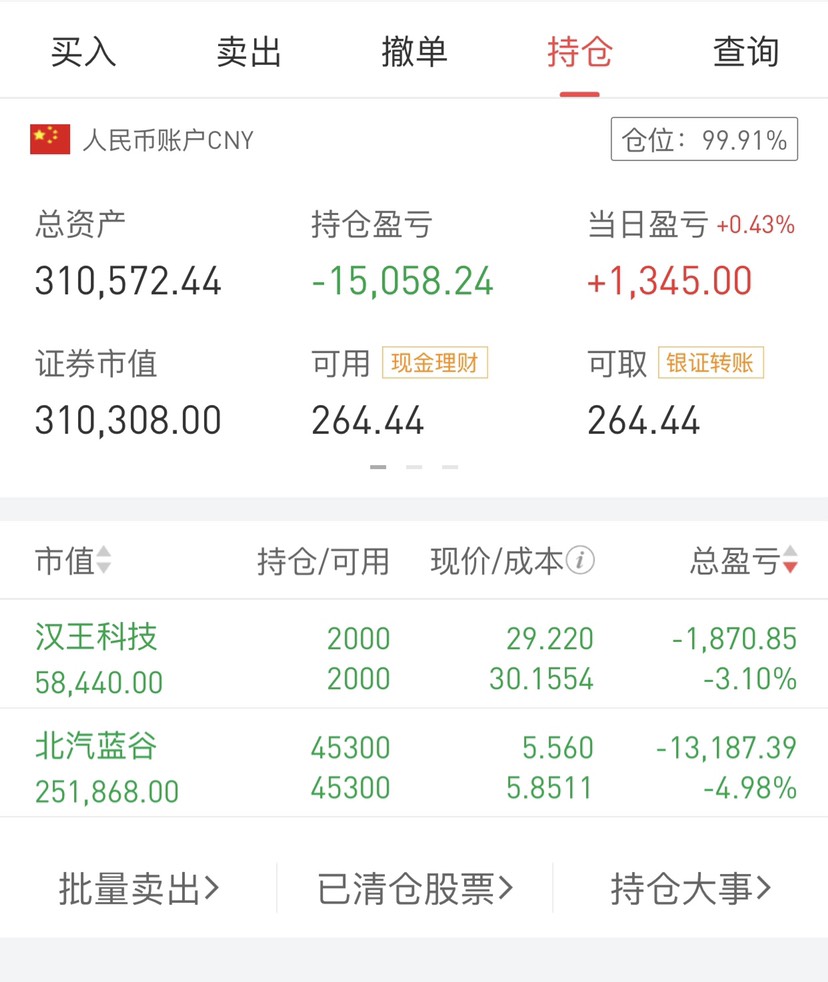Viewport: 828px width, 982px height.
Task: View 已清仓股票 list
Action: pyautogui.click(x=414, y=888)
